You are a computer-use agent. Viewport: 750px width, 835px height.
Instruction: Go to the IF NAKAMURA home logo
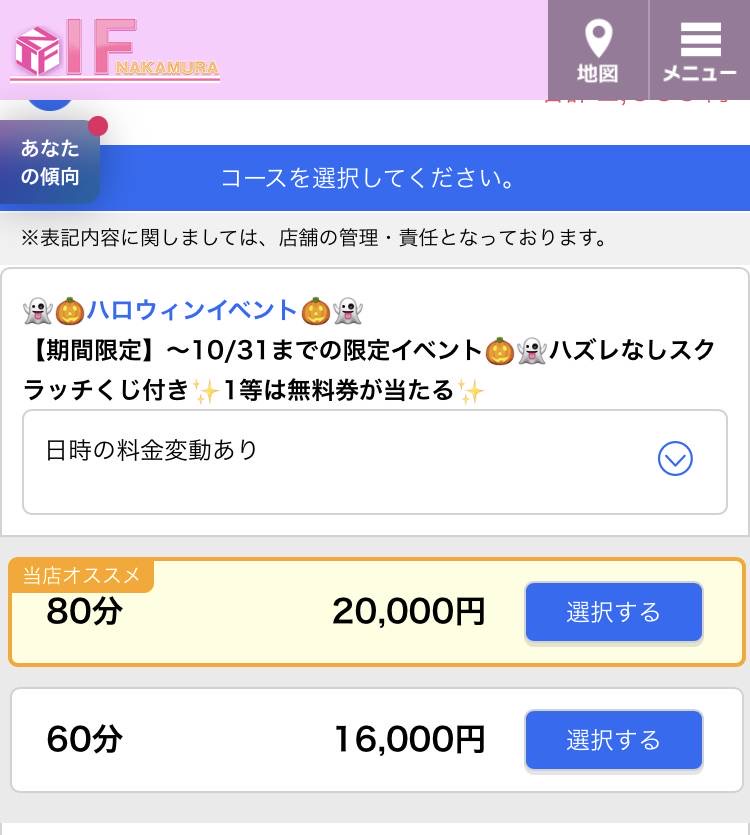coord(115,50)
